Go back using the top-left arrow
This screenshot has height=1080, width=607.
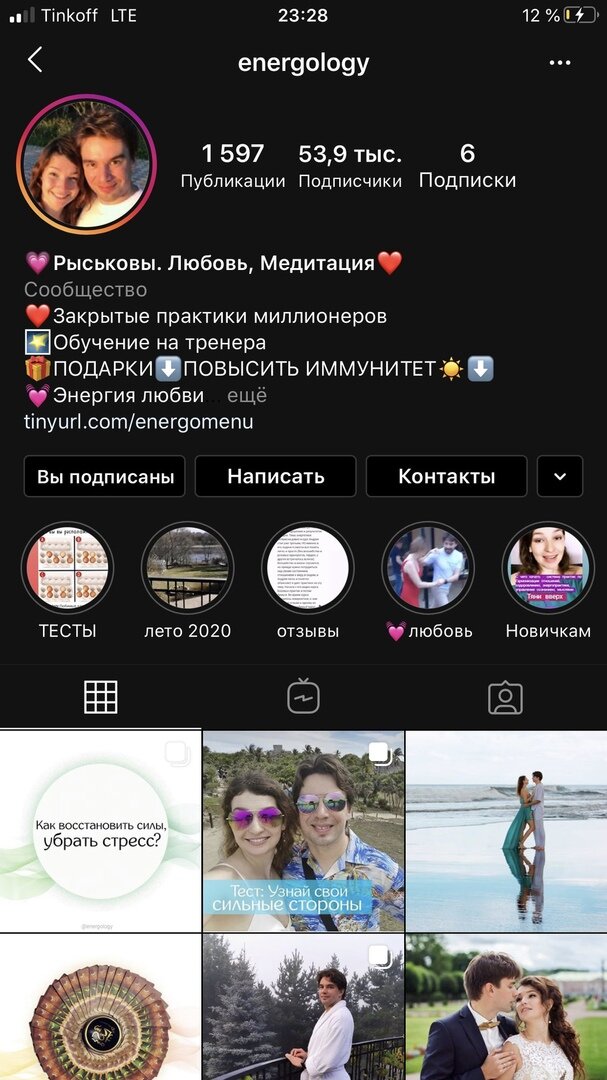tap(35, 60)
